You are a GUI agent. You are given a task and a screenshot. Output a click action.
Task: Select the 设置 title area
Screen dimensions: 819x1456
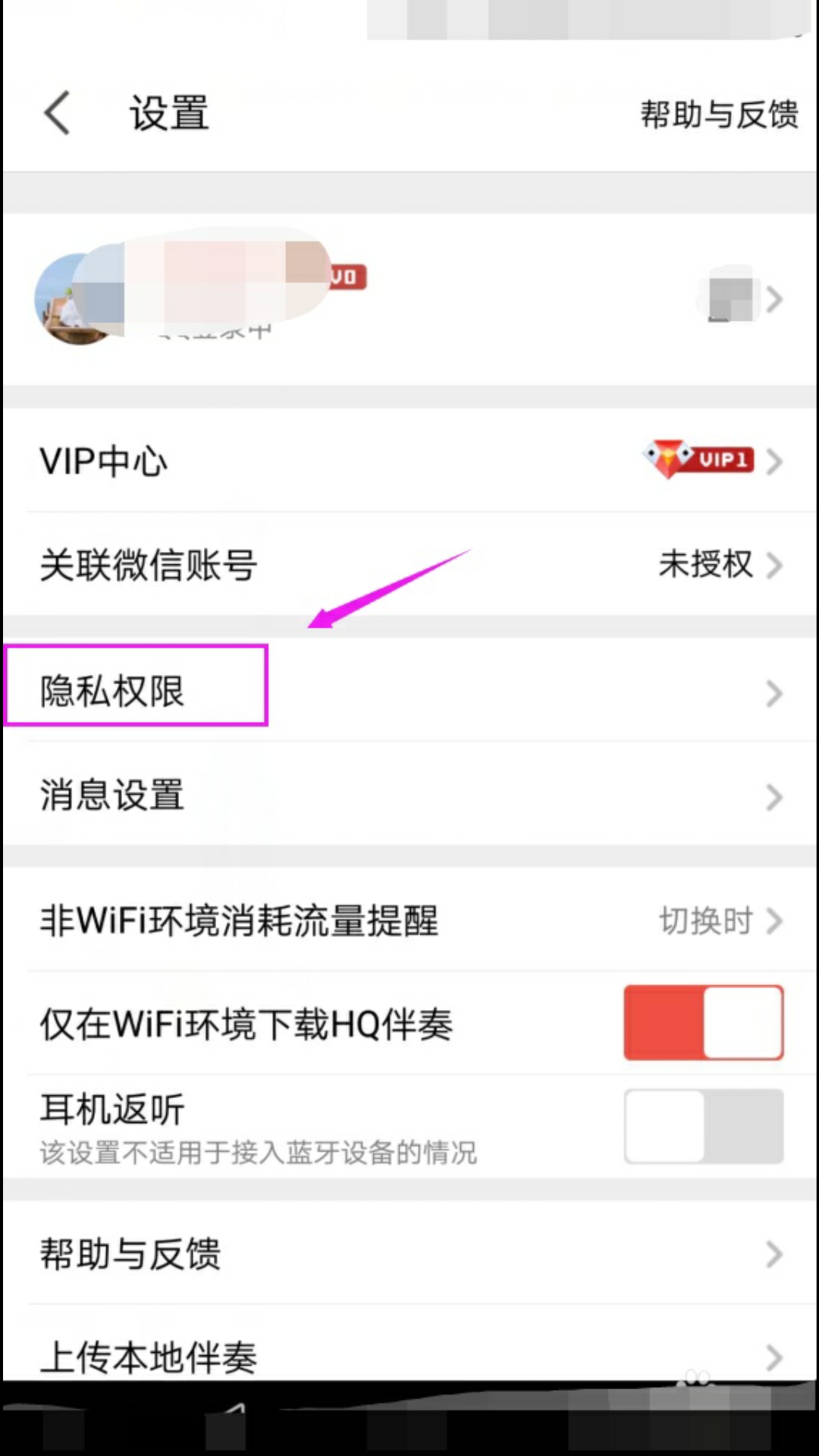pos(168,112)
